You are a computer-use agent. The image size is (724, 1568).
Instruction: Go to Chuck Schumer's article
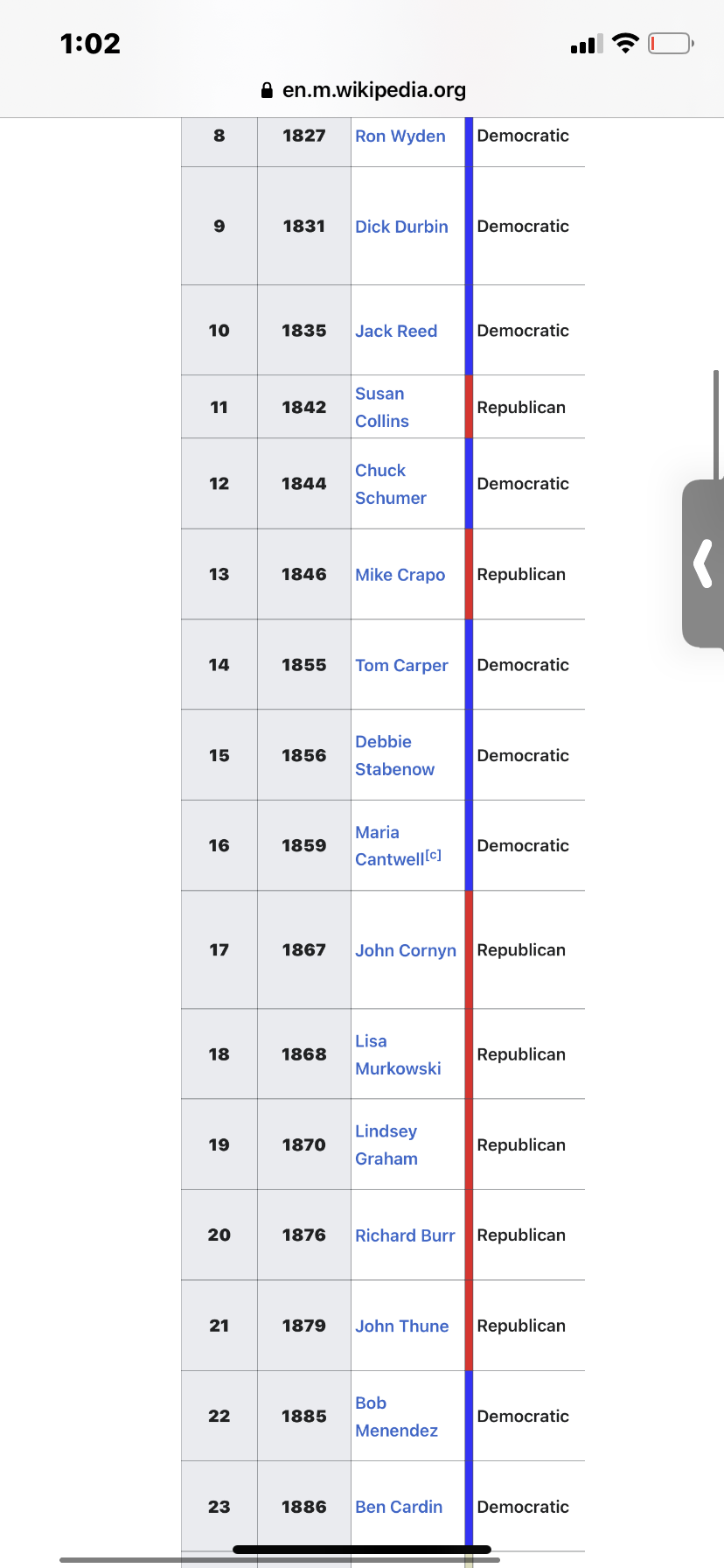pyautogui.click(x=391, y=484)
